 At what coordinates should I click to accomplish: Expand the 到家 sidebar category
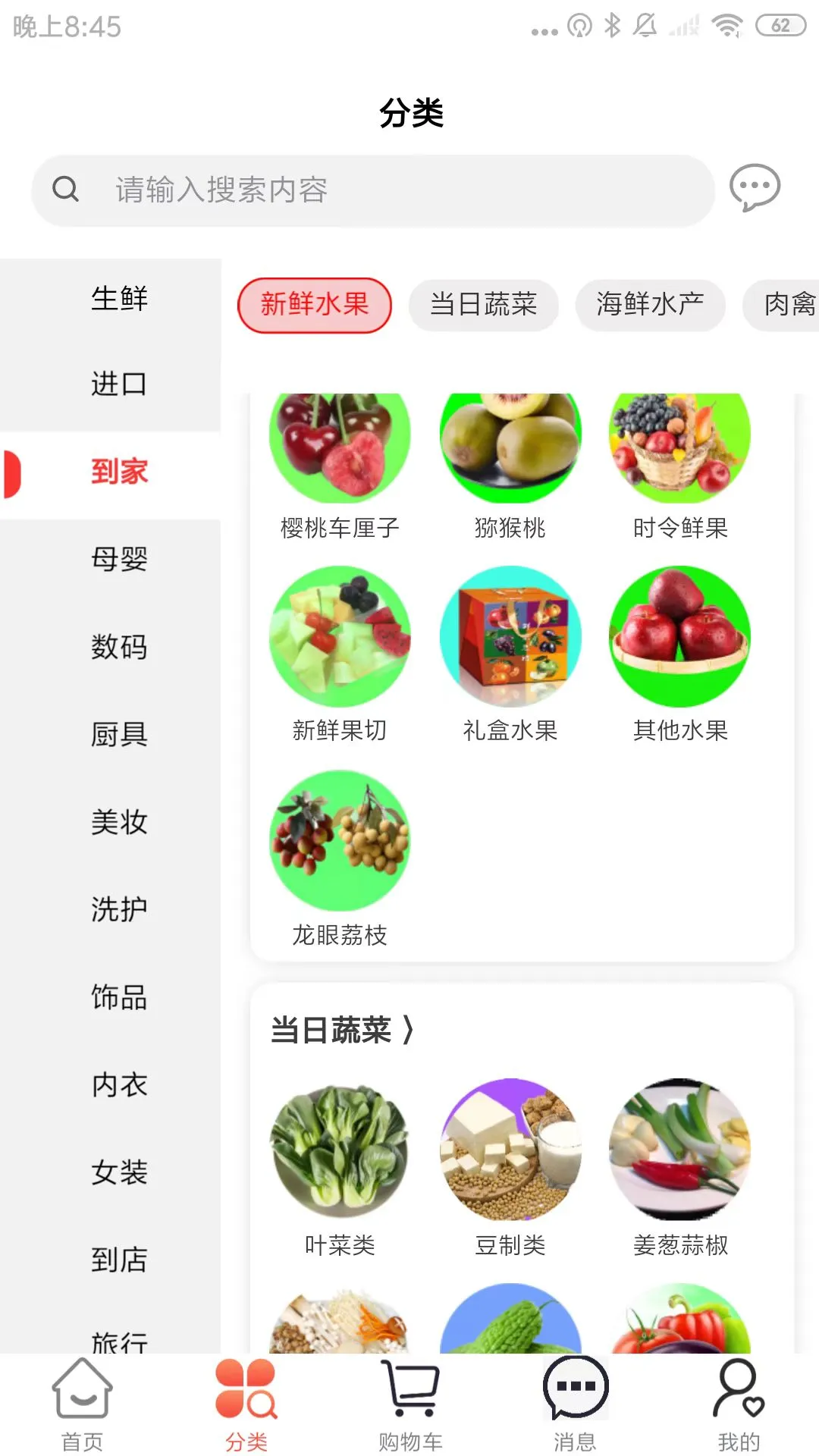click(119, 472)
